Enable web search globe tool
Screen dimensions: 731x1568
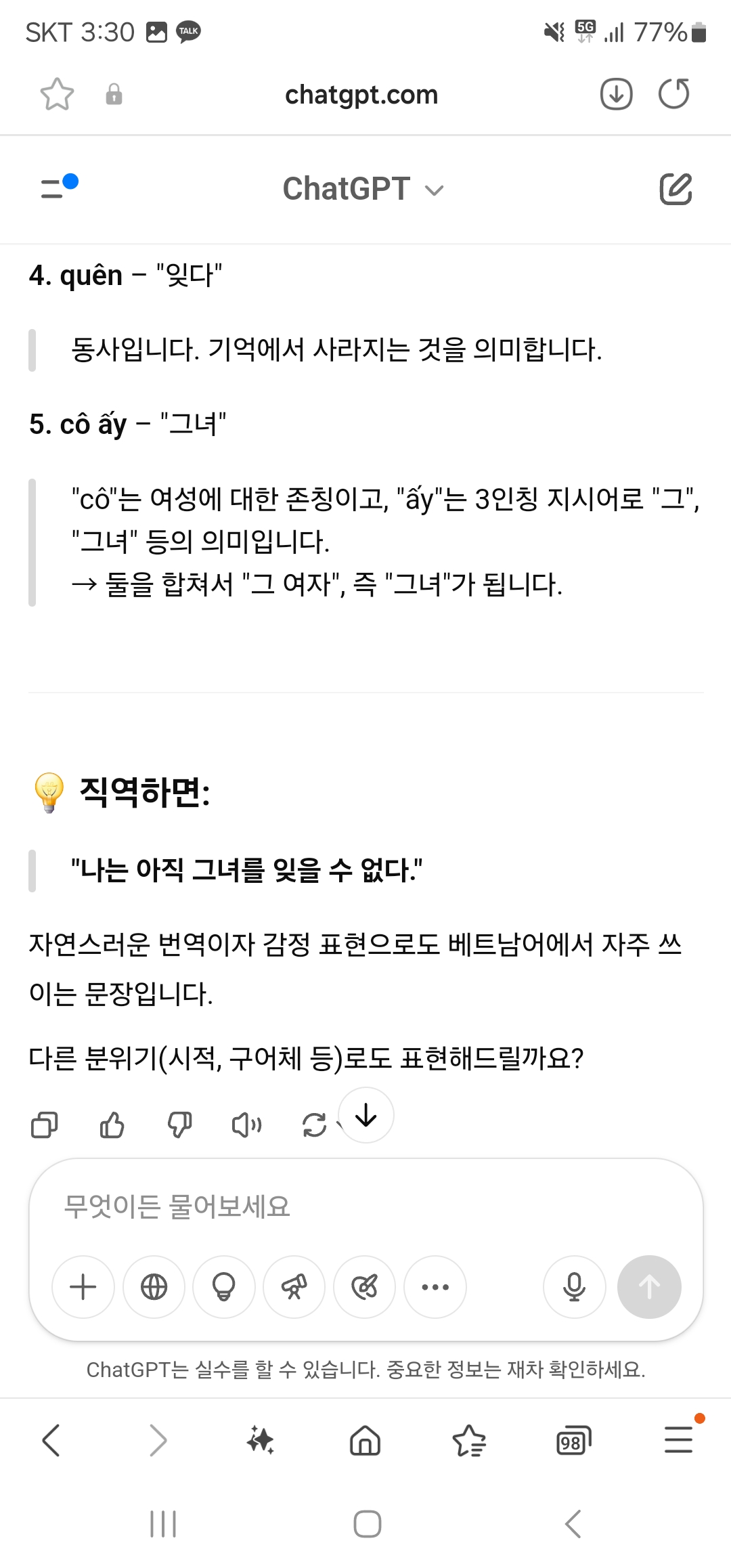tap(154, 1286)
